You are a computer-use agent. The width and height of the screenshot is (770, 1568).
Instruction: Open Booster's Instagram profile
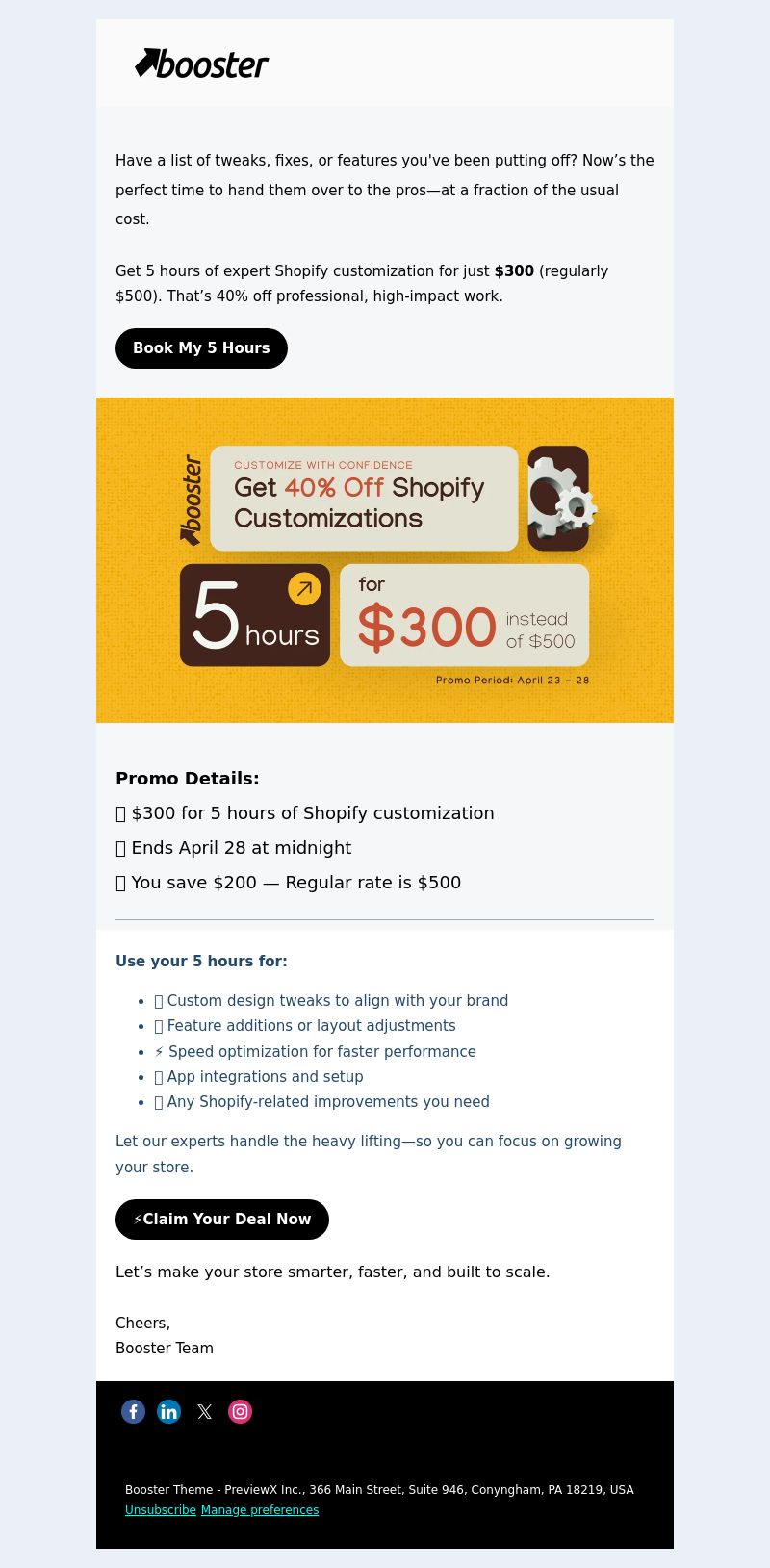[240, 1411]
